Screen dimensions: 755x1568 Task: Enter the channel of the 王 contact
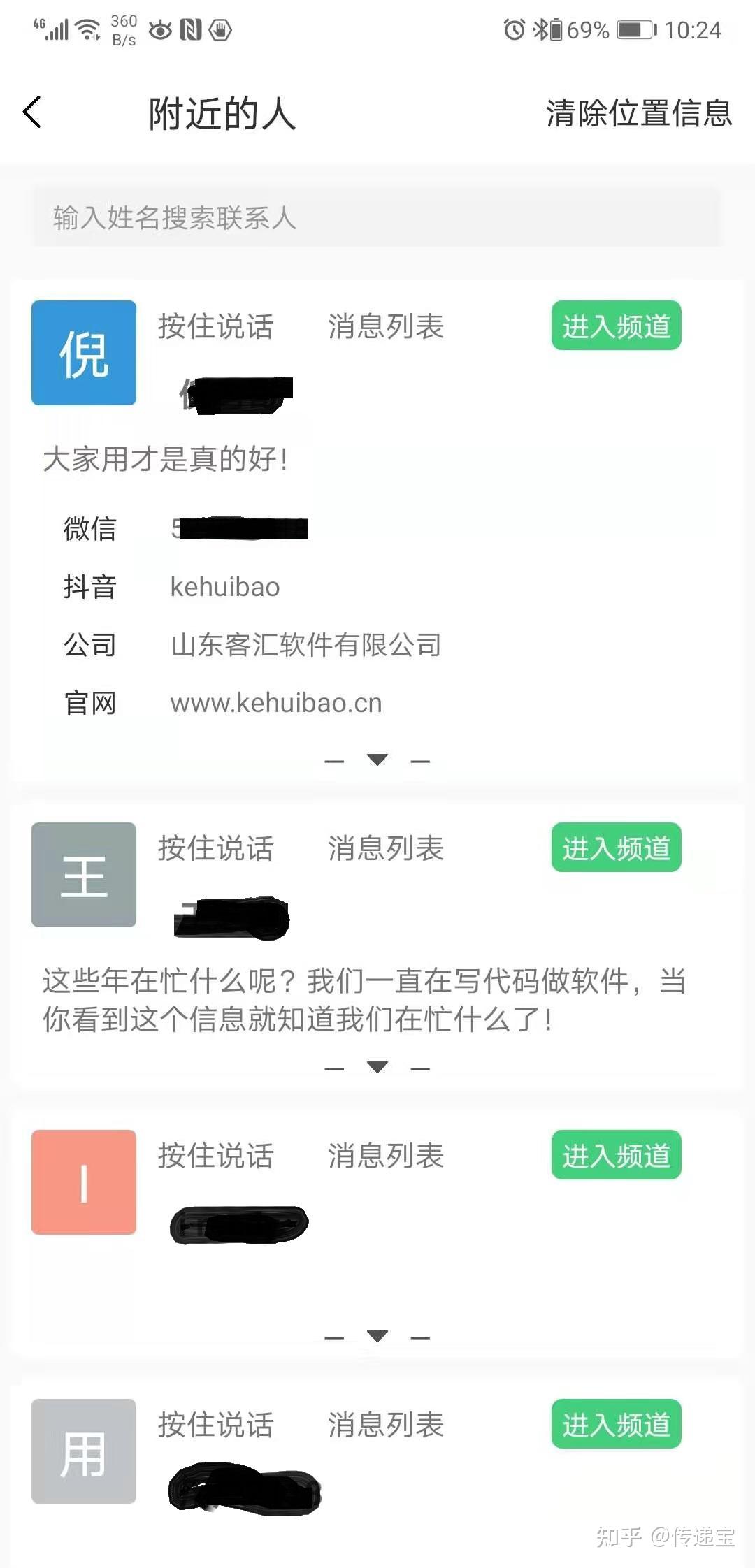click(616, 848)
